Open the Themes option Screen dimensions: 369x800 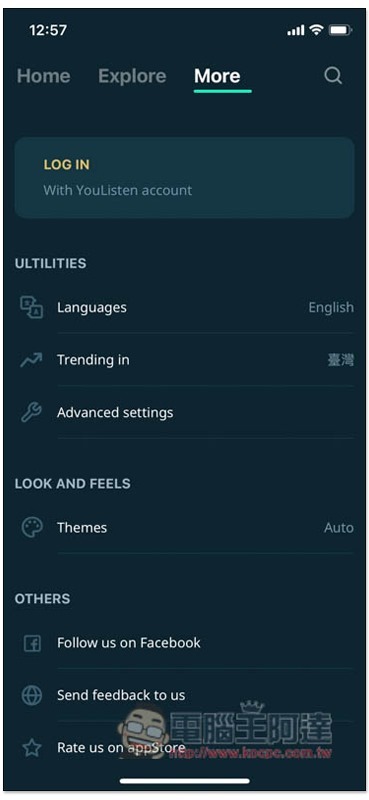[184, 527]
